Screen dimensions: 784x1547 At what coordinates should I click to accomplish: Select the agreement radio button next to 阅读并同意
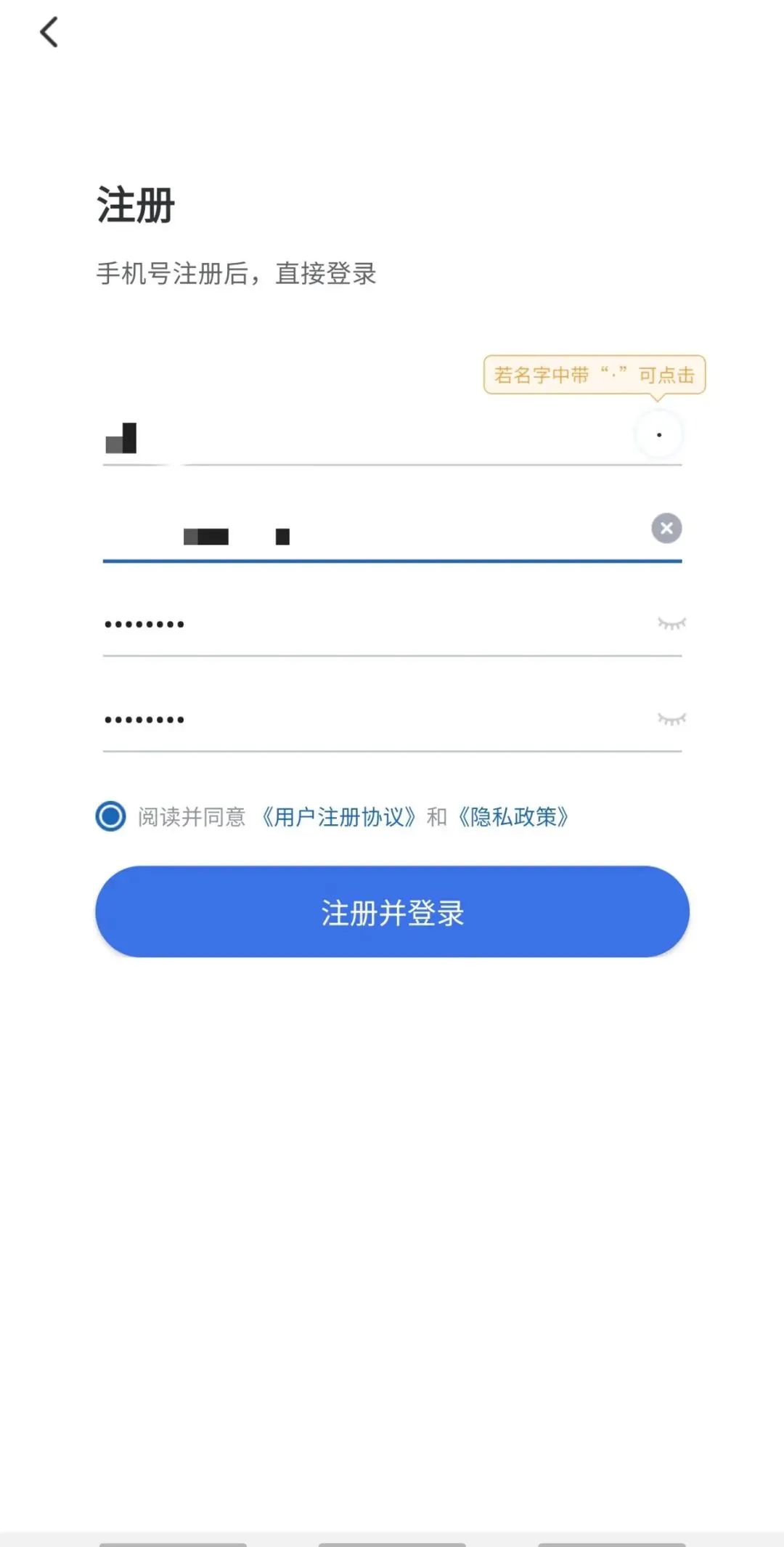point(110,816)
